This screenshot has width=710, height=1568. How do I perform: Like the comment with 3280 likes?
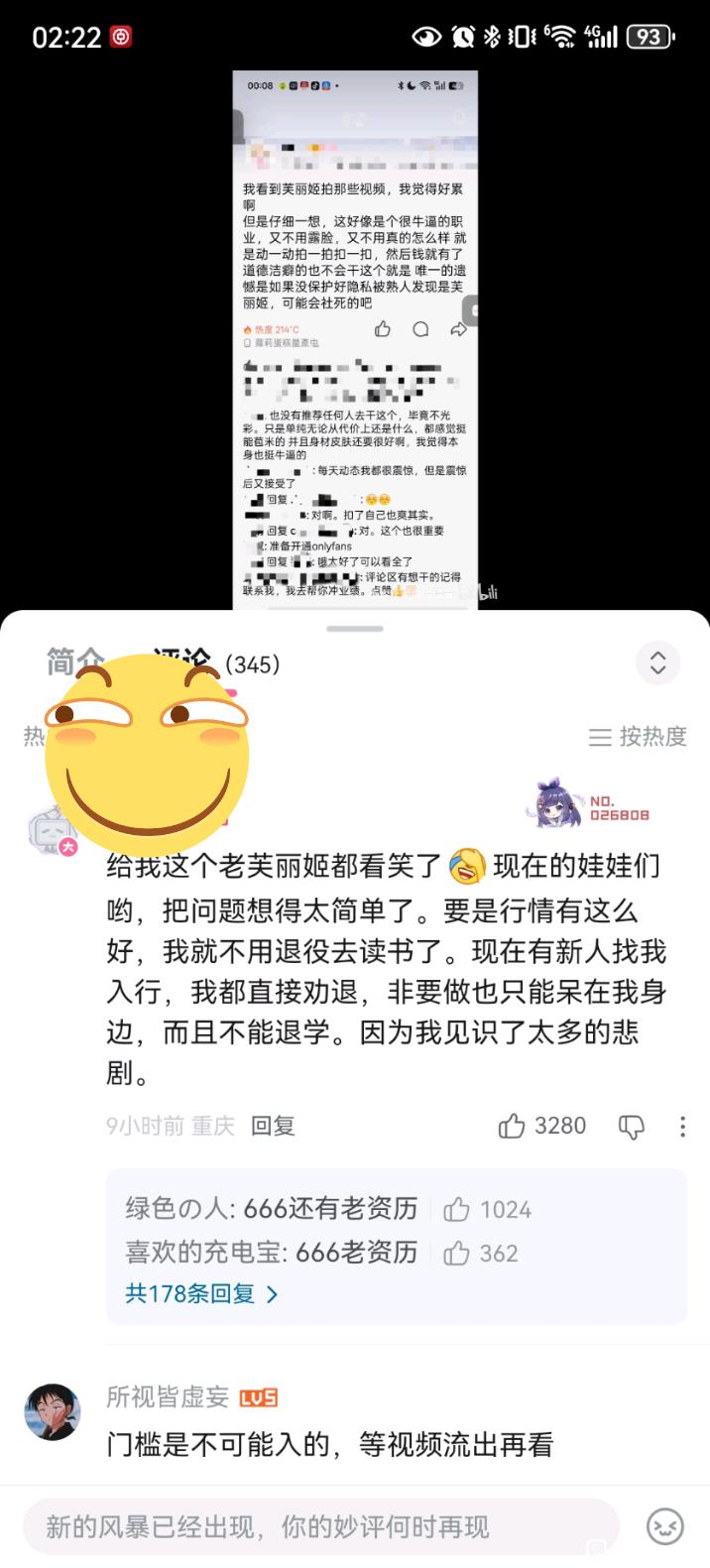[x=541, y=1126]
